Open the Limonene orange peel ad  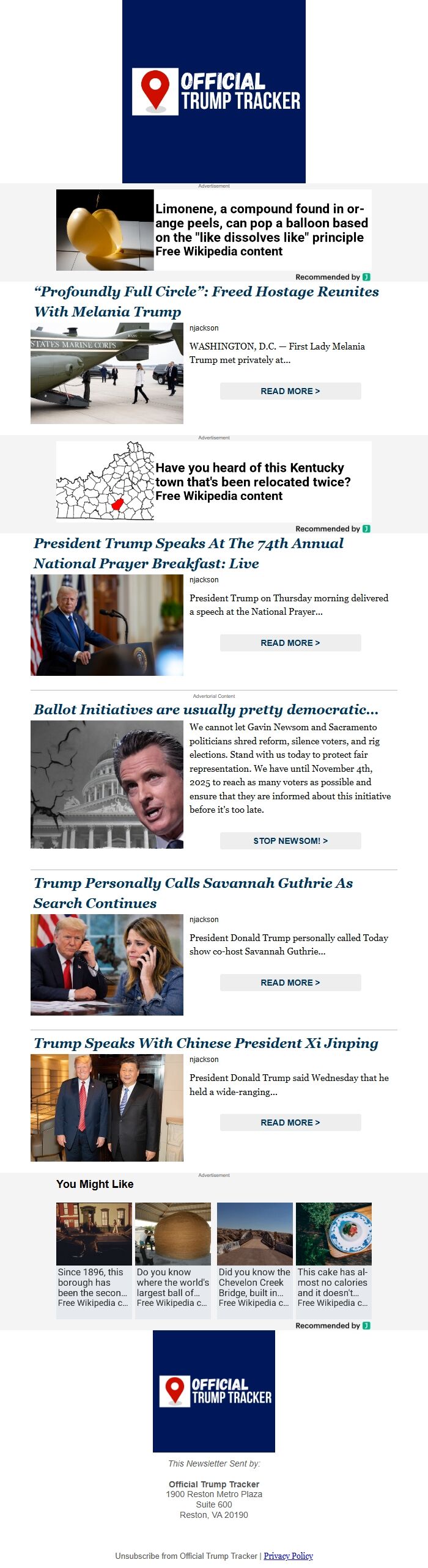click(x=213, y=230)
